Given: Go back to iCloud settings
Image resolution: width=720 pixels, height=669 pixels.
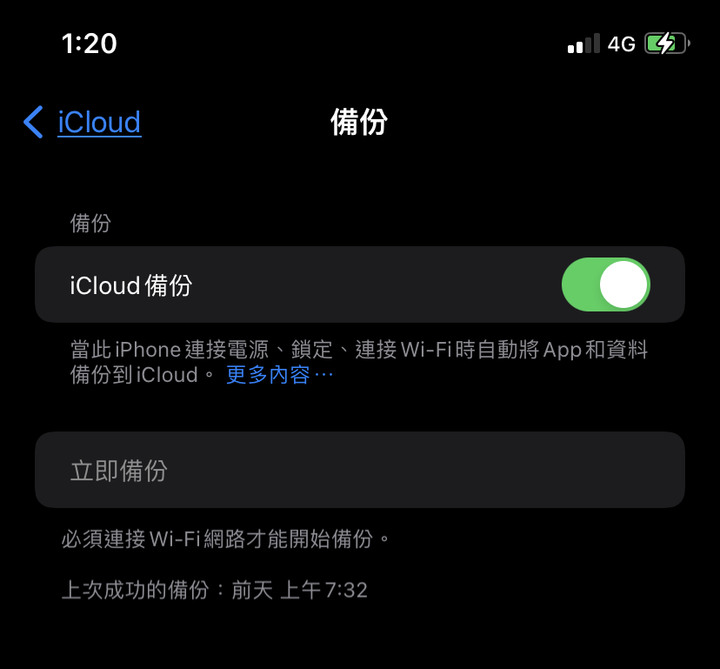Looking at the screenshot, I should coord(83,123).
